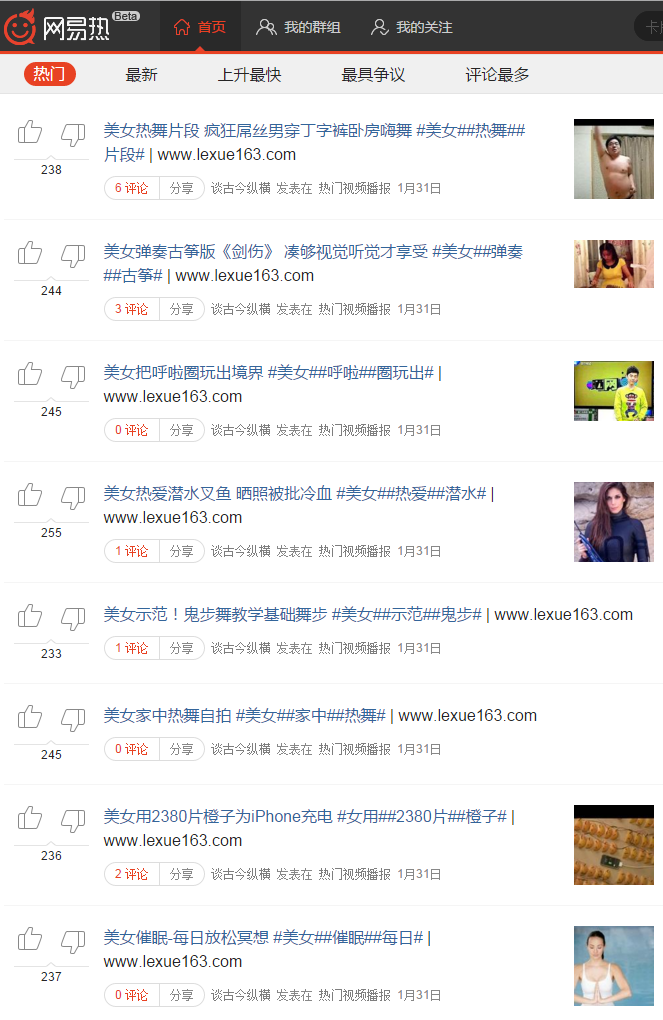
Task: View 热门视频播报 board on 美女家中热舞自拍 post
Action: pyautogui.click(x=354, y=749)
